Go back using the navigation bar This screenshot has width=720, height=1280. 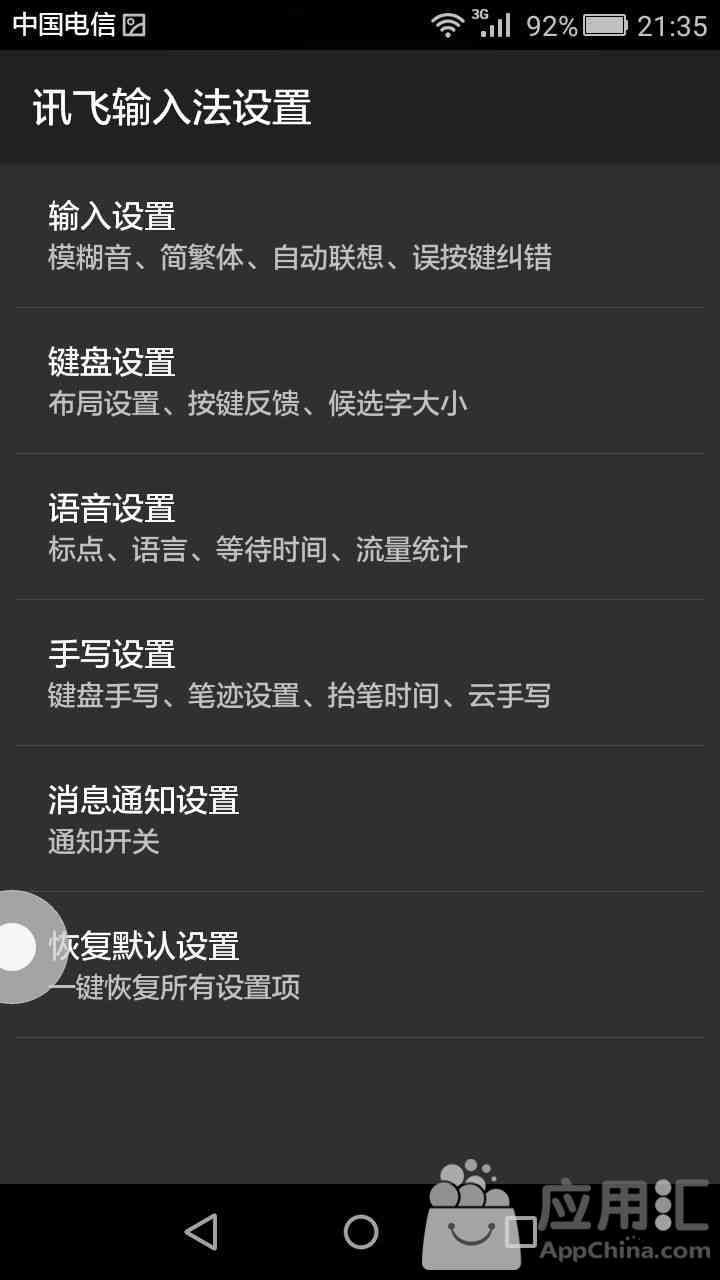pos(201,1232)
